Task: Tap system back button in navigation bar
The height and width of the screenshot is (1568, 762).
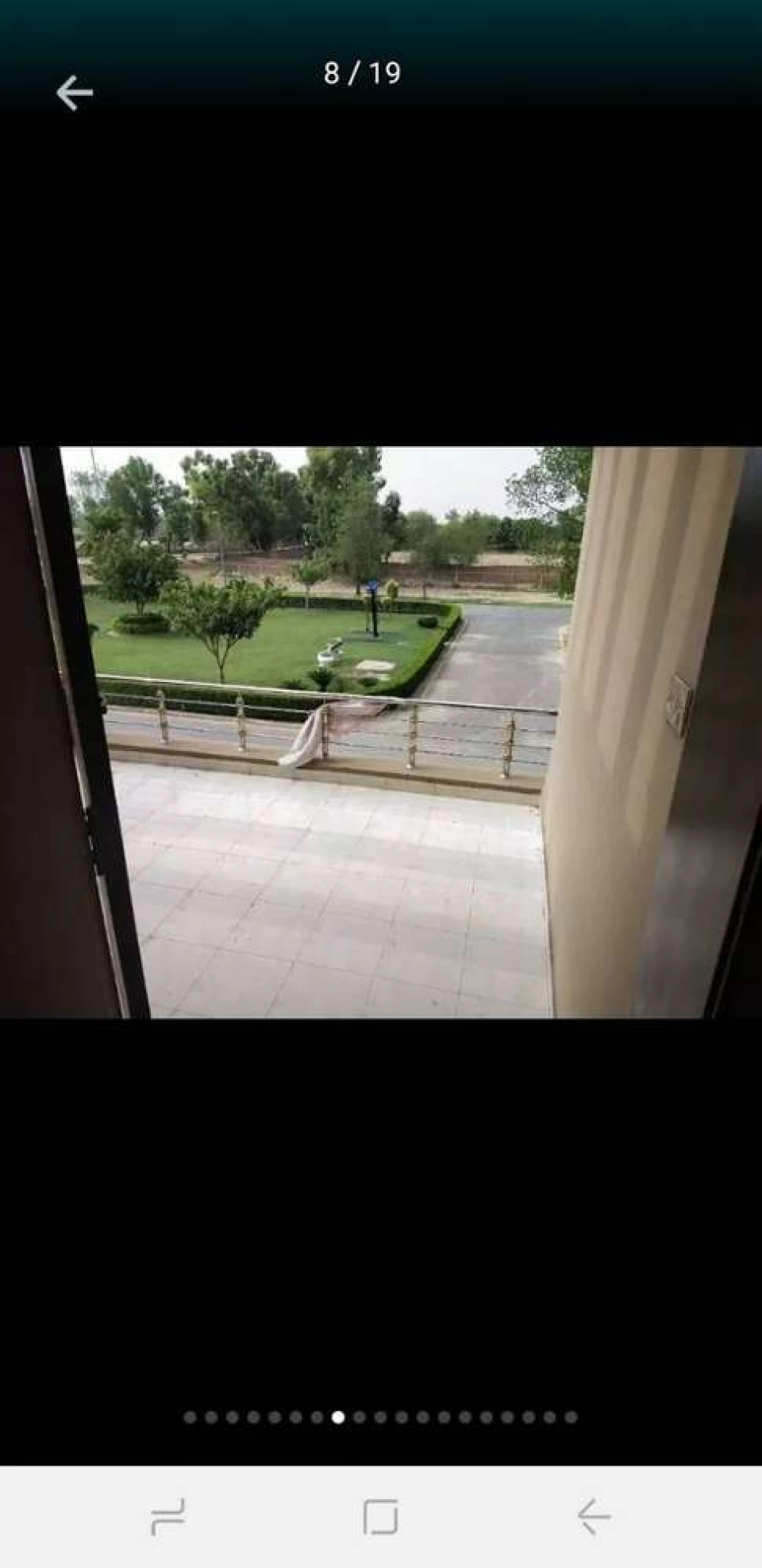Action: pos(593,1516)
